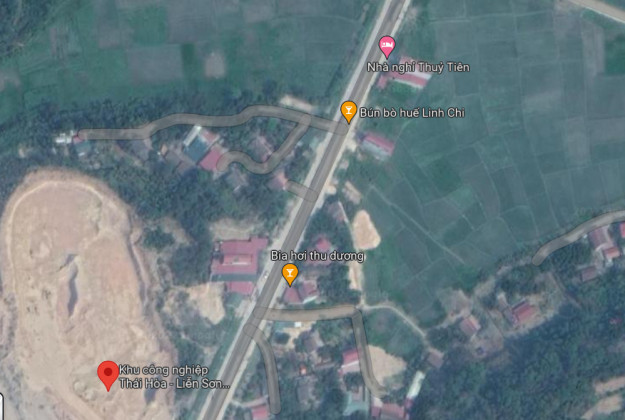This screenshot has height=420, width=625.
Task: Tap the Bia hơi thu đương bar marker
Action: (x=291, y=273)
